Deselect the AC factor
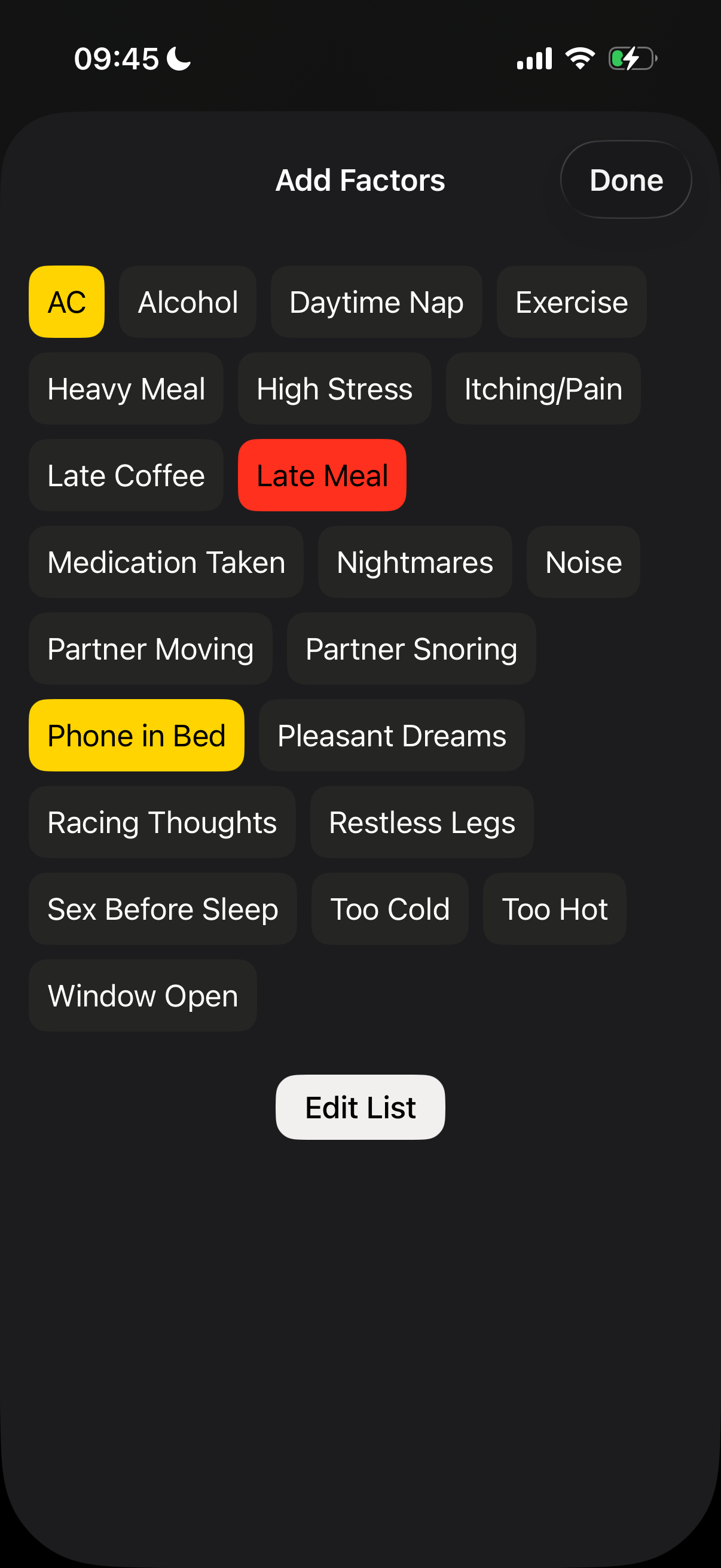The width and height of the screenshot is (721, 1568). coord(66,301)
